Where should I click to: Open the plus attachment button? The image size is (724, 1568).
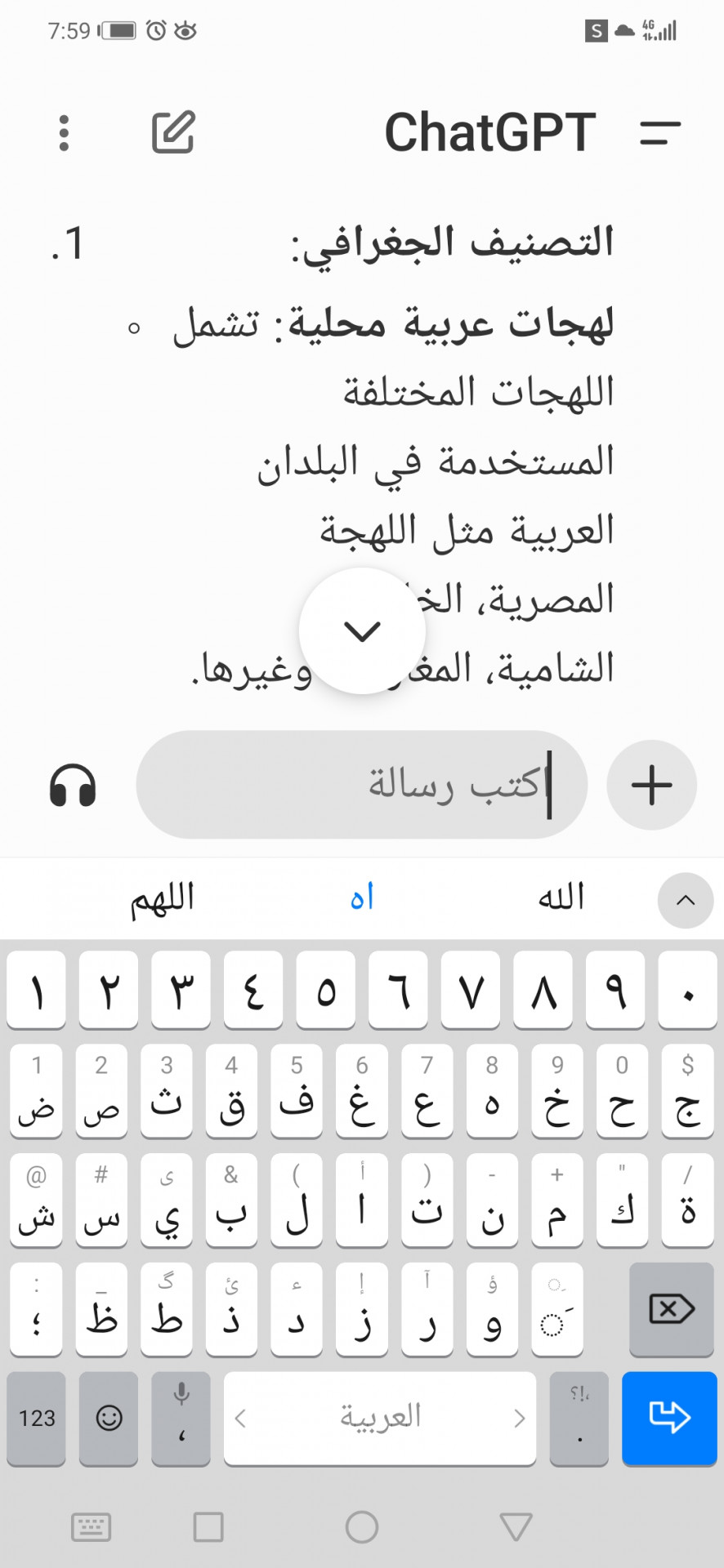pos(651,785)
